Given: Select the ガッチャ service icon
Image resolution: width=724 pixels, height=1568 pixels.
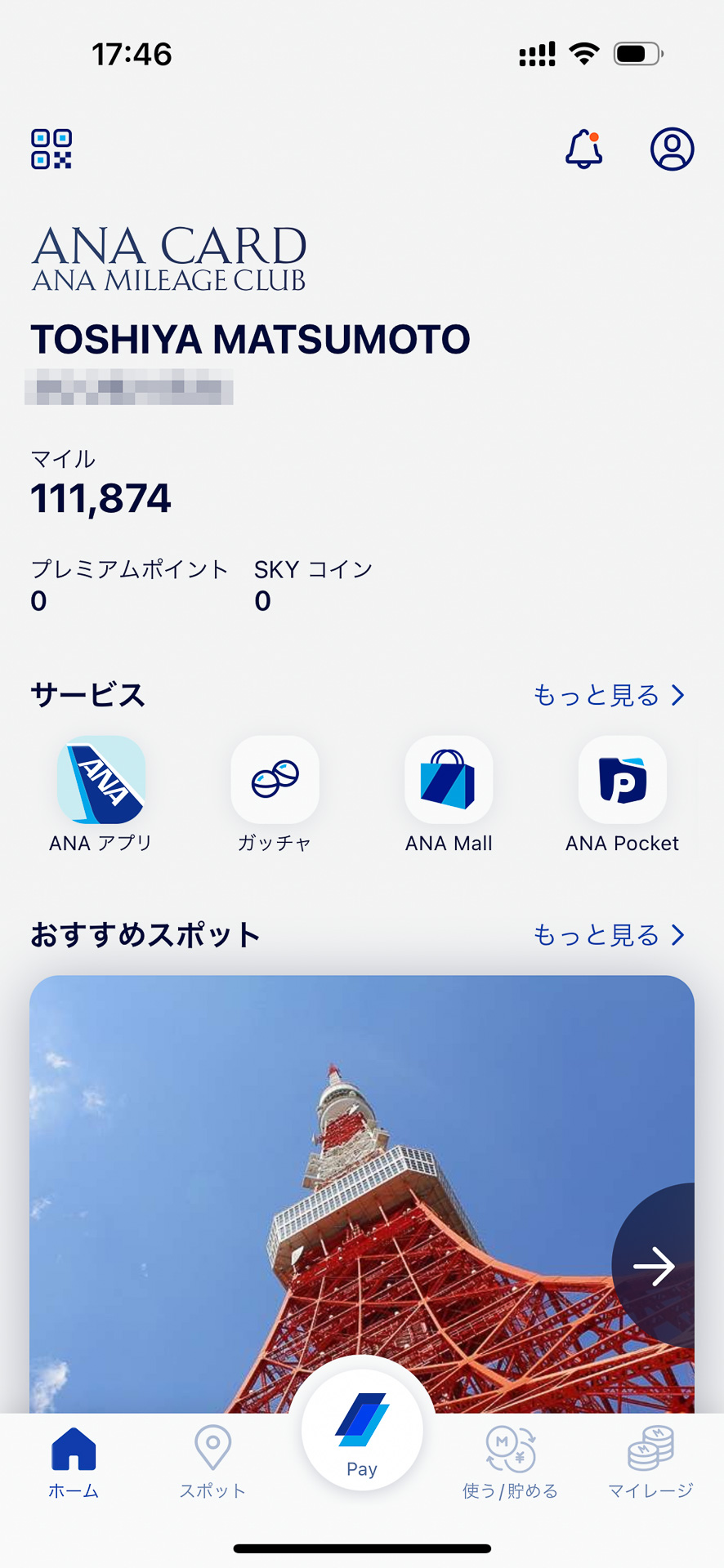Looking at the screenshot, I should point(275,780).
